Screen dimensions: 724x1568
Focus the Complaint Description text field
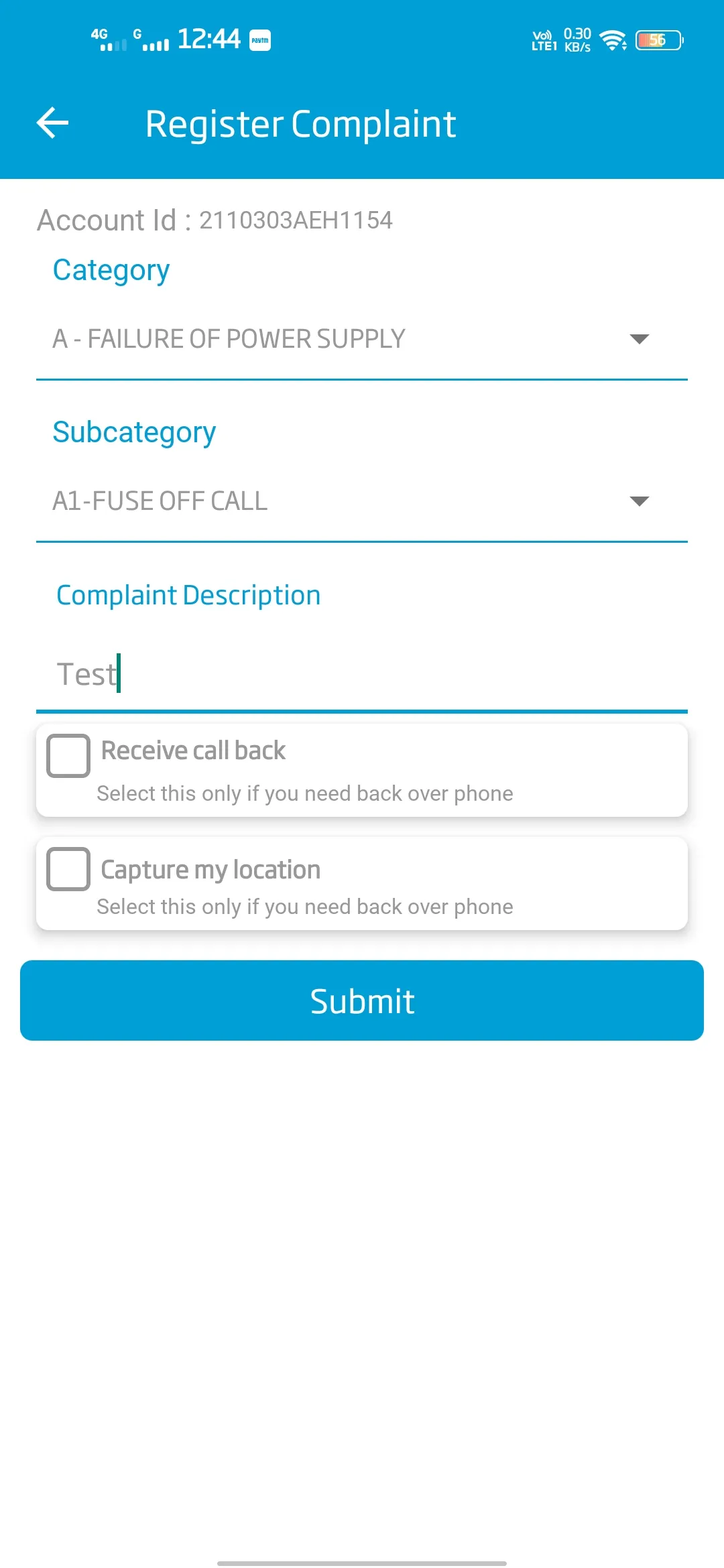(362, 674)
